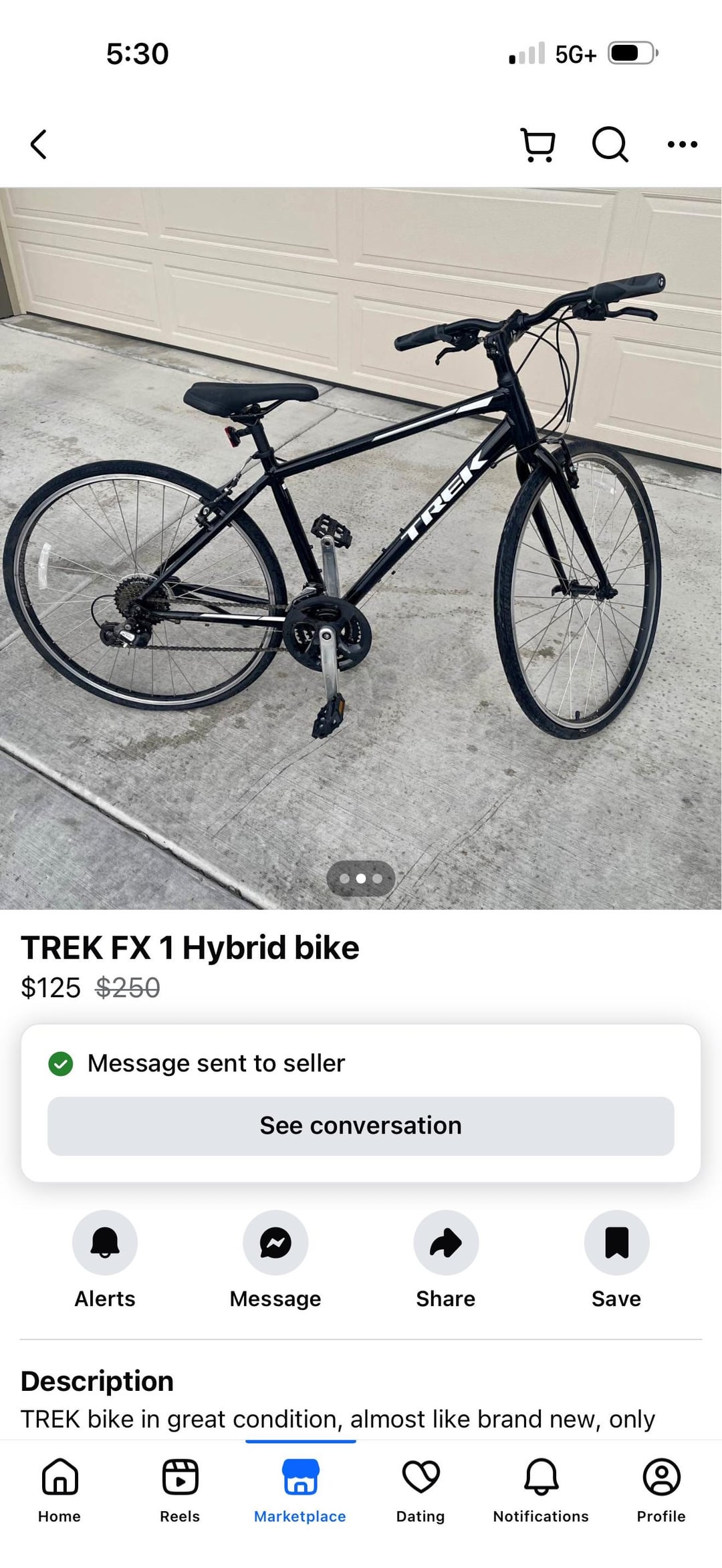Message the seller
Screen dimensions: 722x1568
pos(275,1243)
